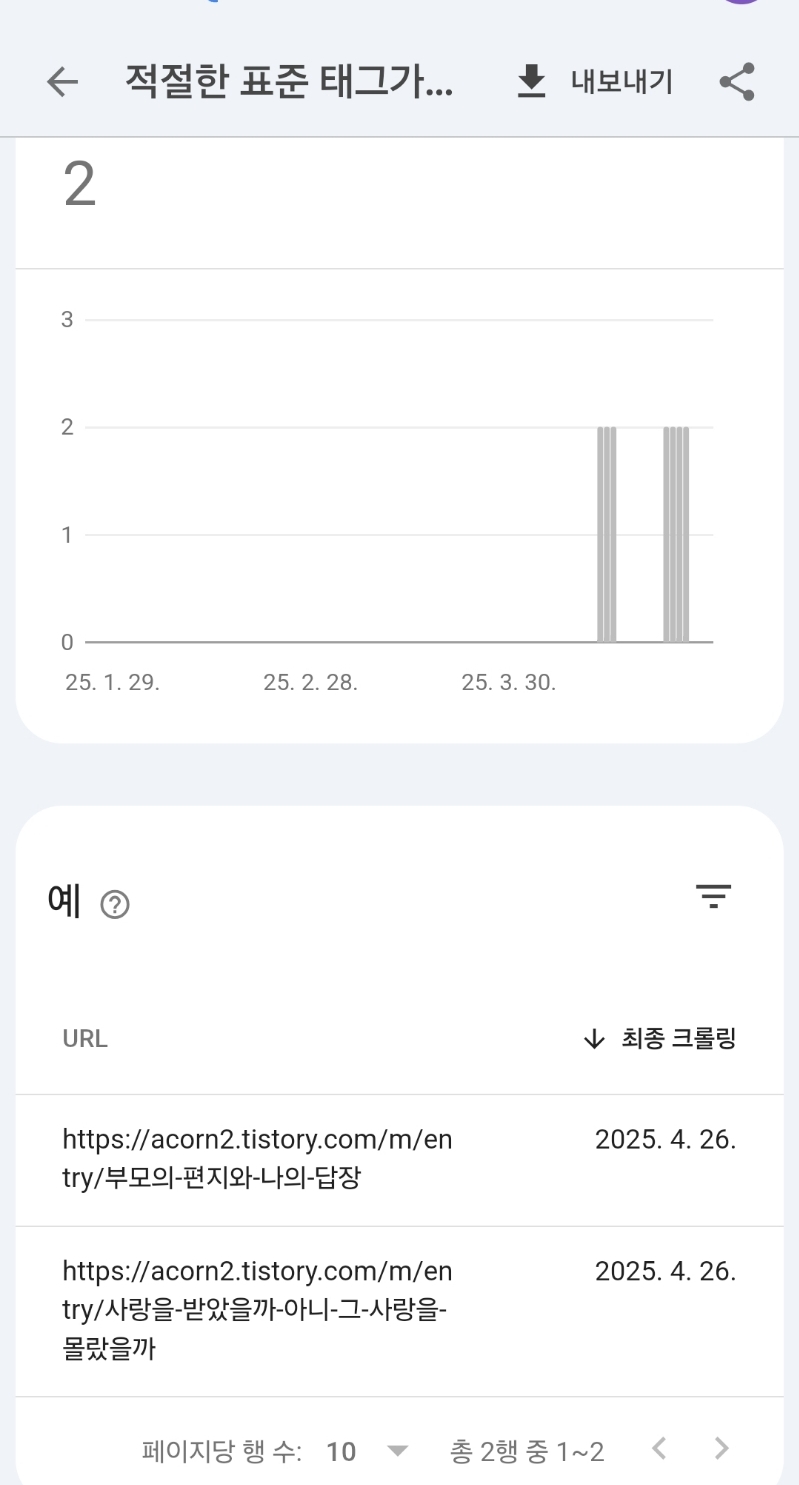Screen dimensions: 799x1485
Task: Open the filter icon in the 예 section
Action: (x=714, y=897)
